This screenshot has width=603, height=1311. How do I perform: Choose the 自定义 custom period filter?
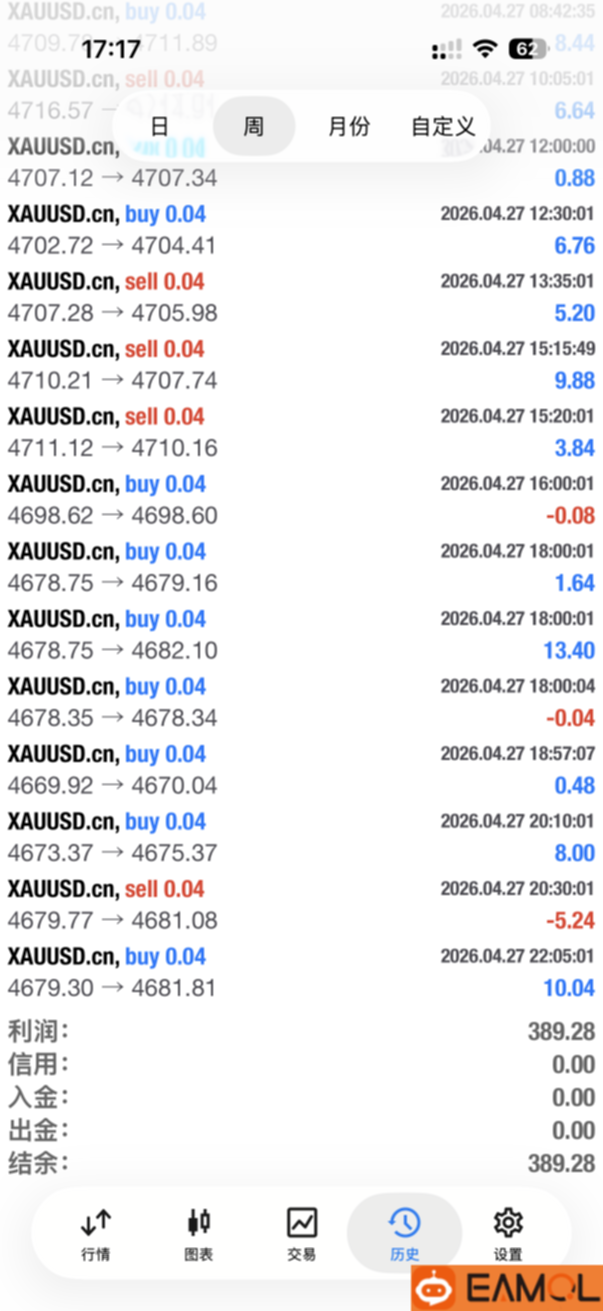443,127
